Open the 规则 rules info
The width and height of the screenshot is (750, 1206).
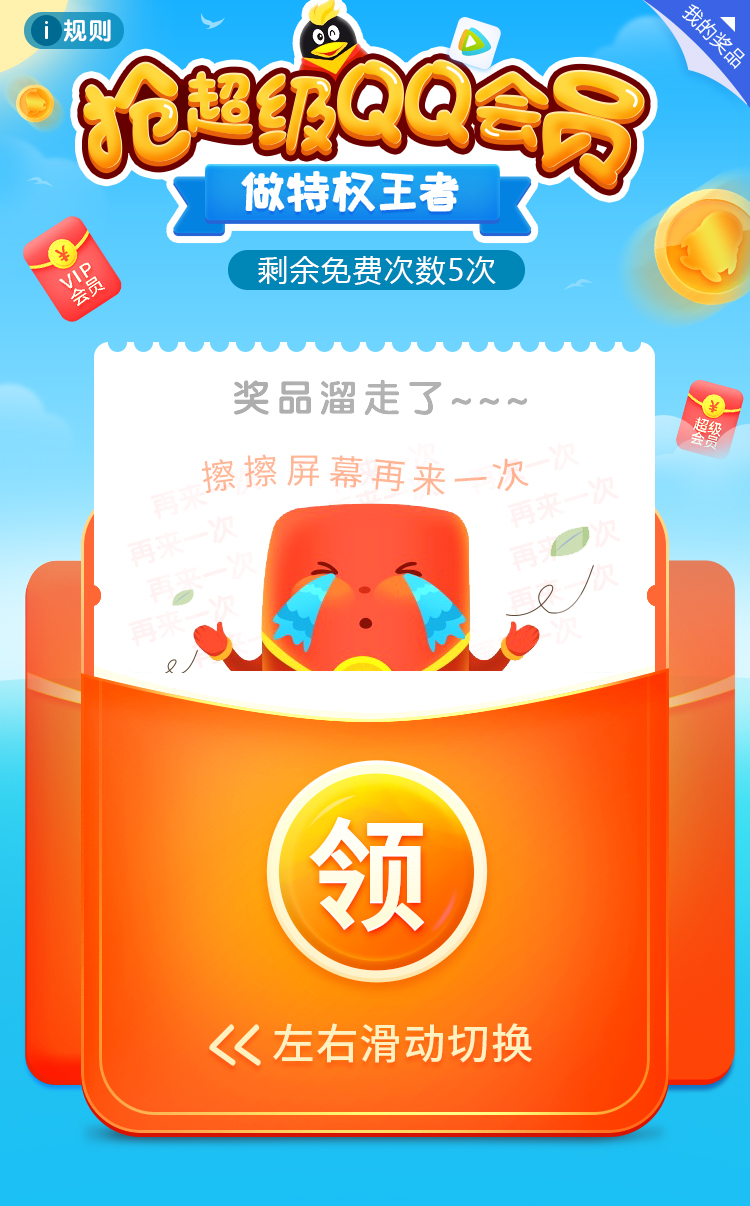[73, 30]
